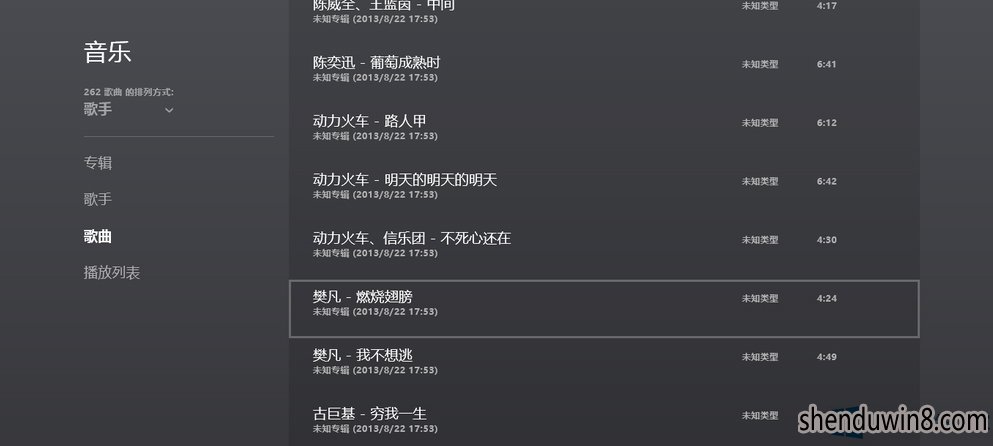
Task: Open 动力火车、信乐团 - 不死心还在
Action: coord(412,238)
